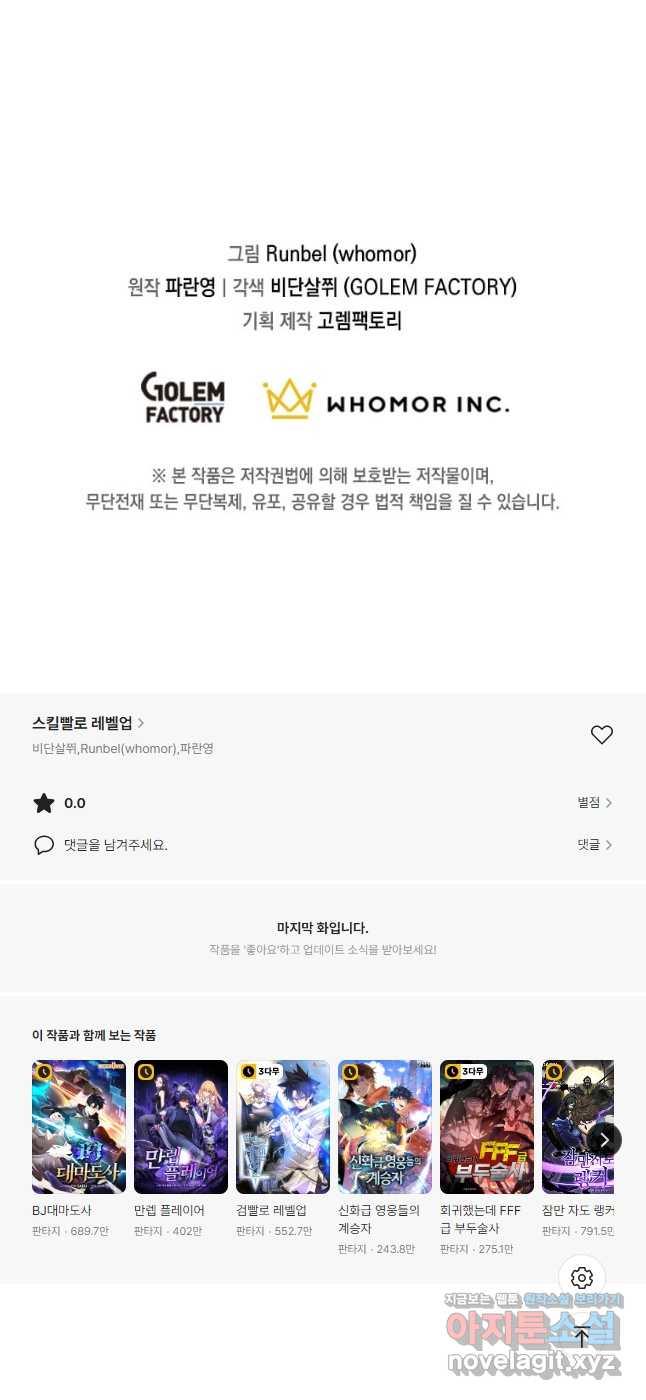Image resolution: width=646 pixels, height=1400 pixels.
Task: Open the 만렙 플레이어 webtoon
Action: (x=181, y=1127)
